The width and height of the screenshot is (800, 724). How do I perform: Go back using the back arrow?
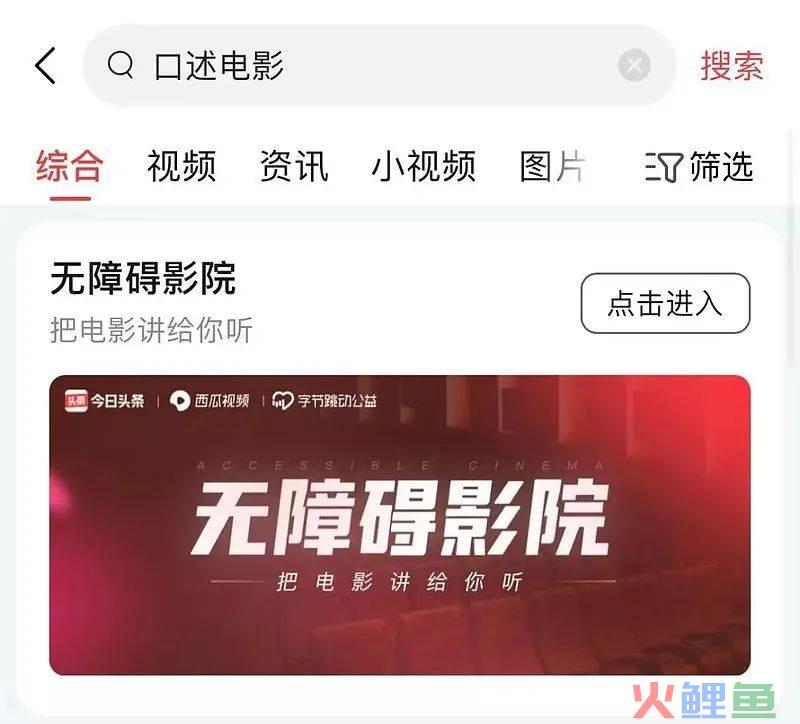click(46, 66)
